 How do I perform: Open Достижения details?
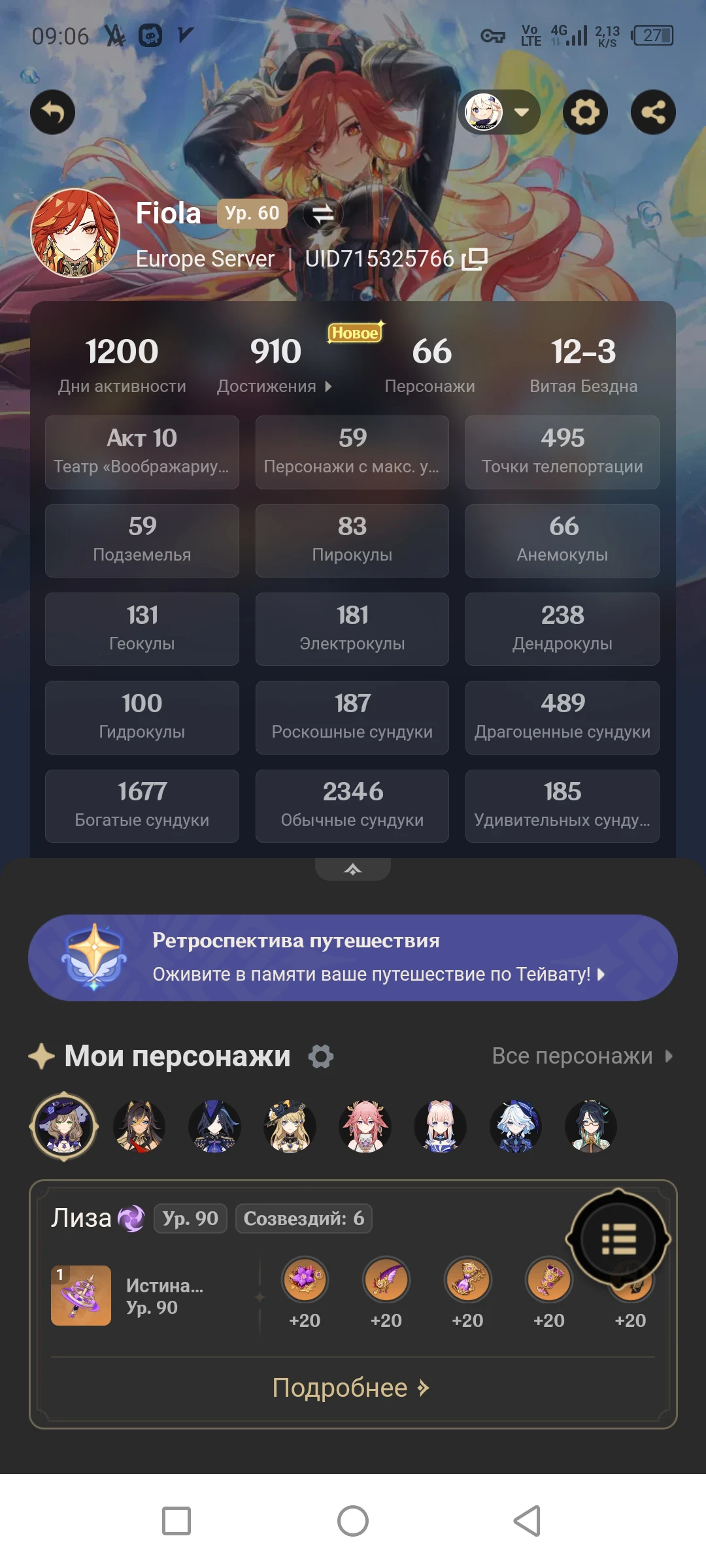(275, 386)
